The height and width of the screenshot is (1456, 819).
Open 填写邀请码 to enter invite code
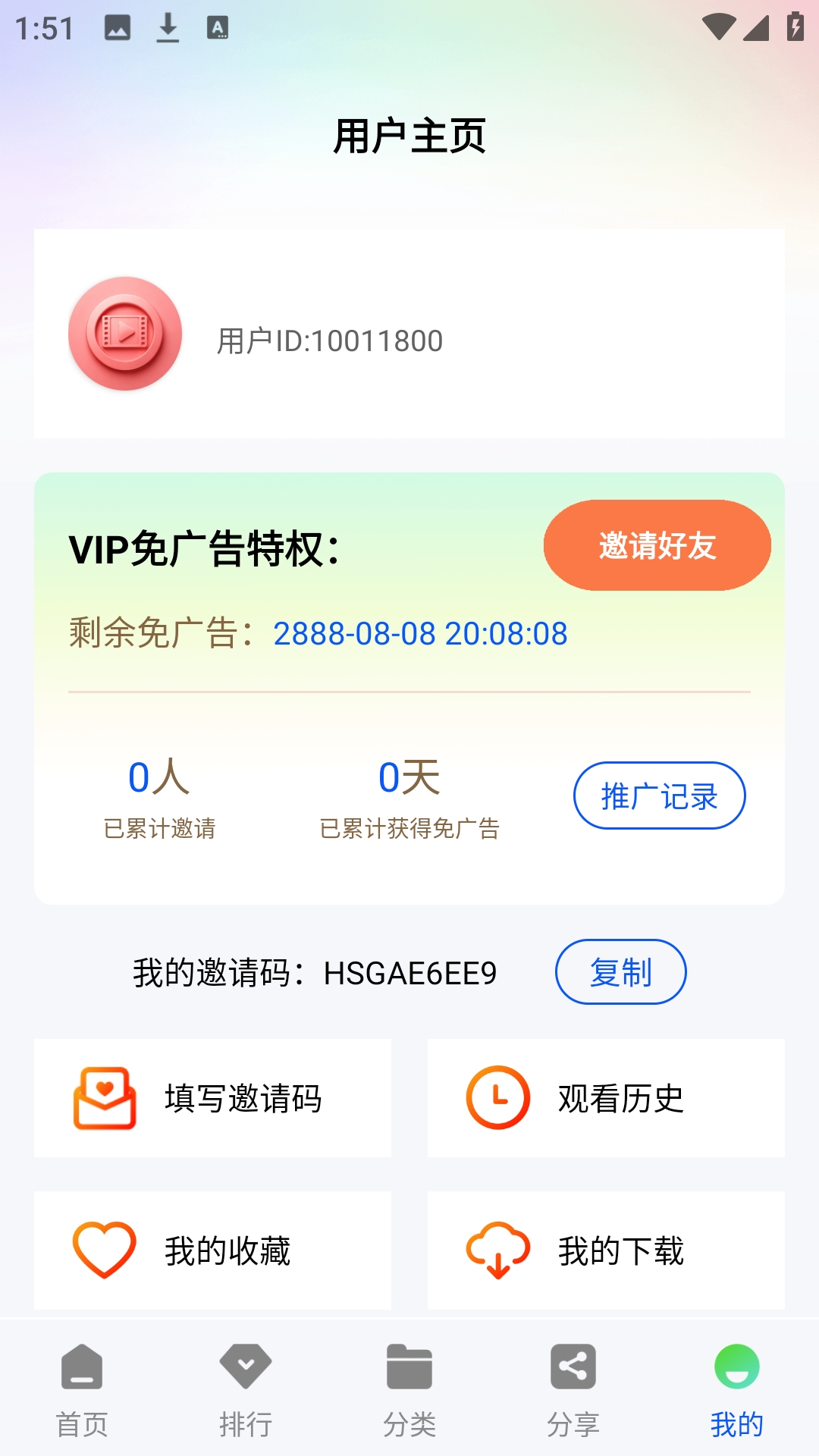(x=212, y=1098)
